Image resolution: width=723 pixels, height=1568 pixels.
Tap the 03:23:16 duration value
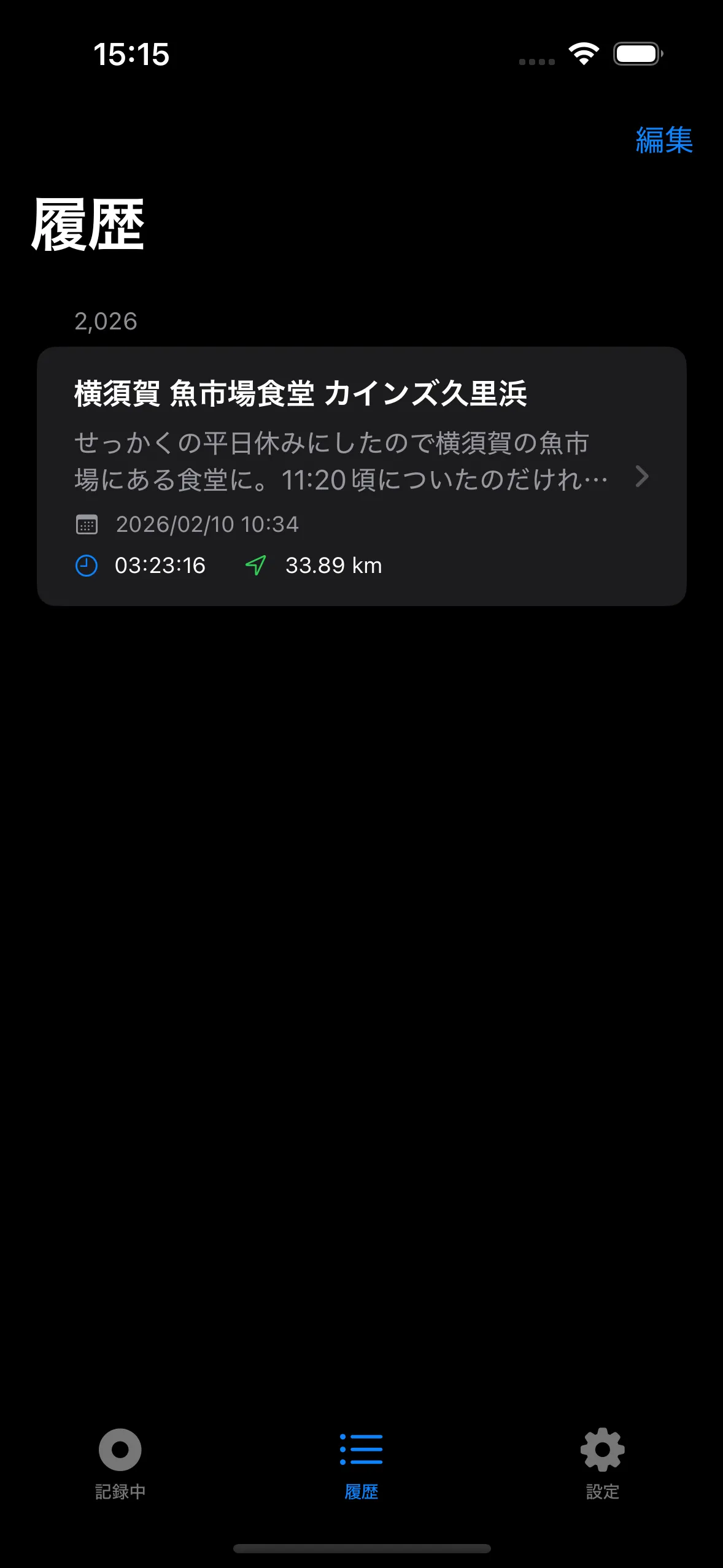click(x=161, y=566)
